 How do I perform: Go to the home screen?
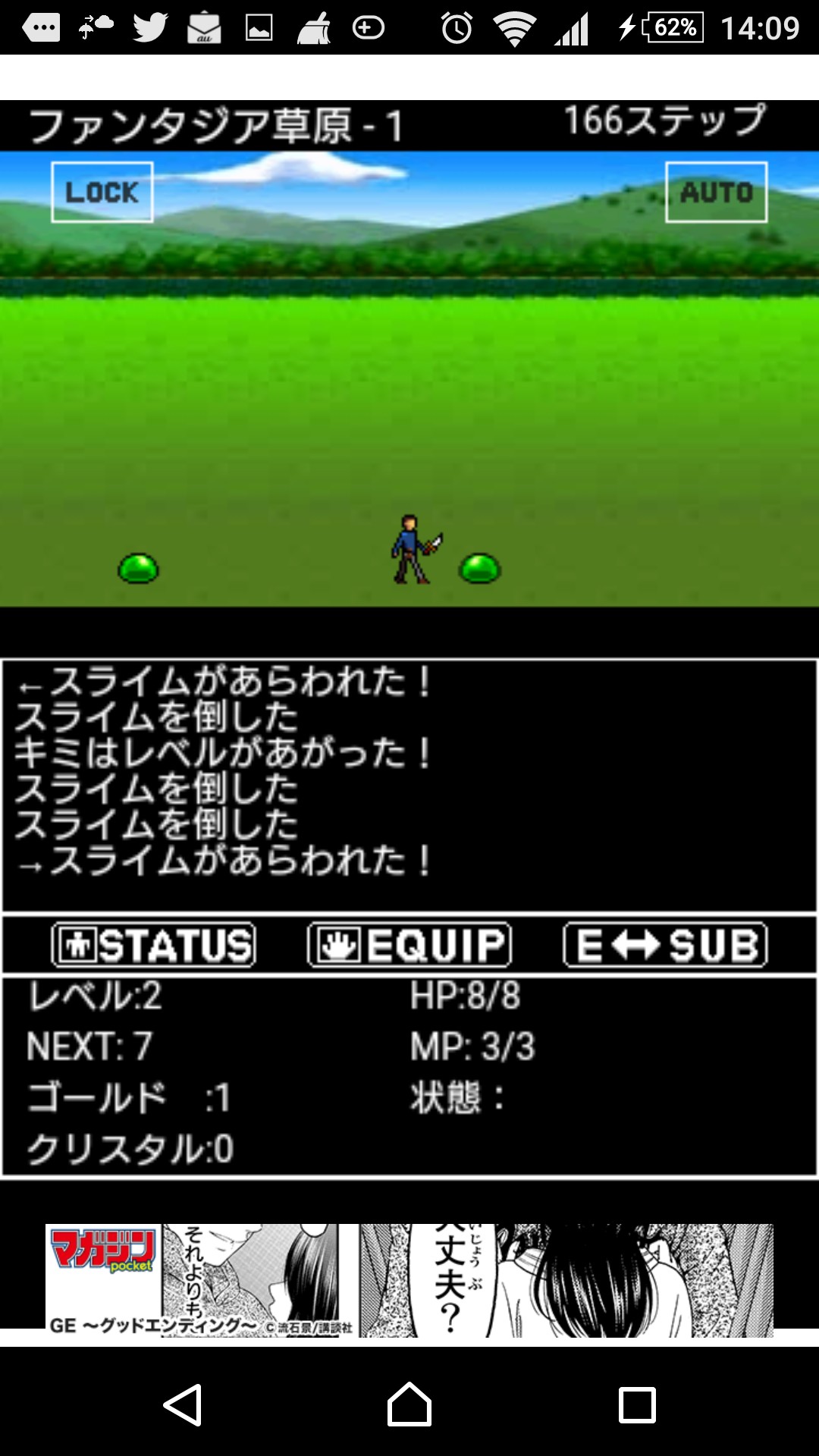point(409,1405)
